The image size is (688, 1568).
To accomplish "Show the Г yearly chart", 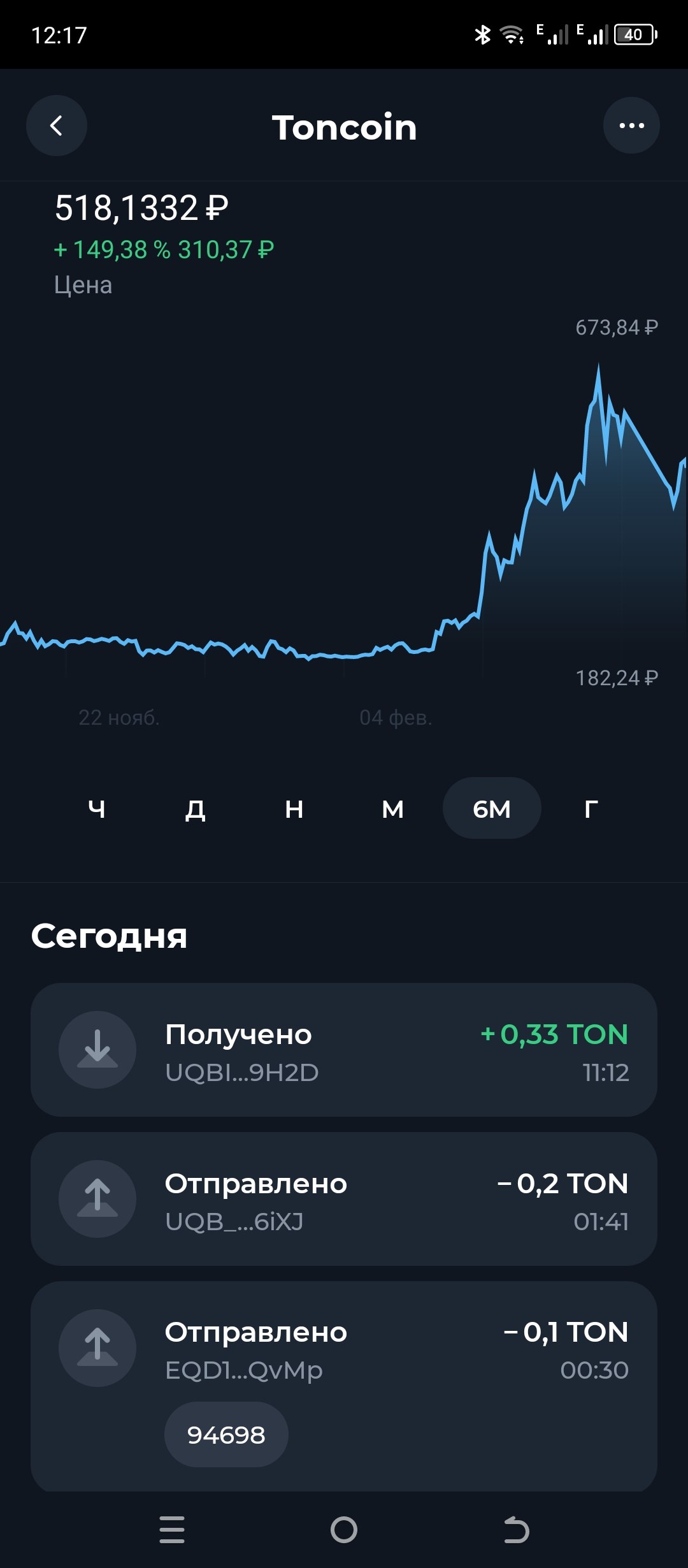I will 591,808.
